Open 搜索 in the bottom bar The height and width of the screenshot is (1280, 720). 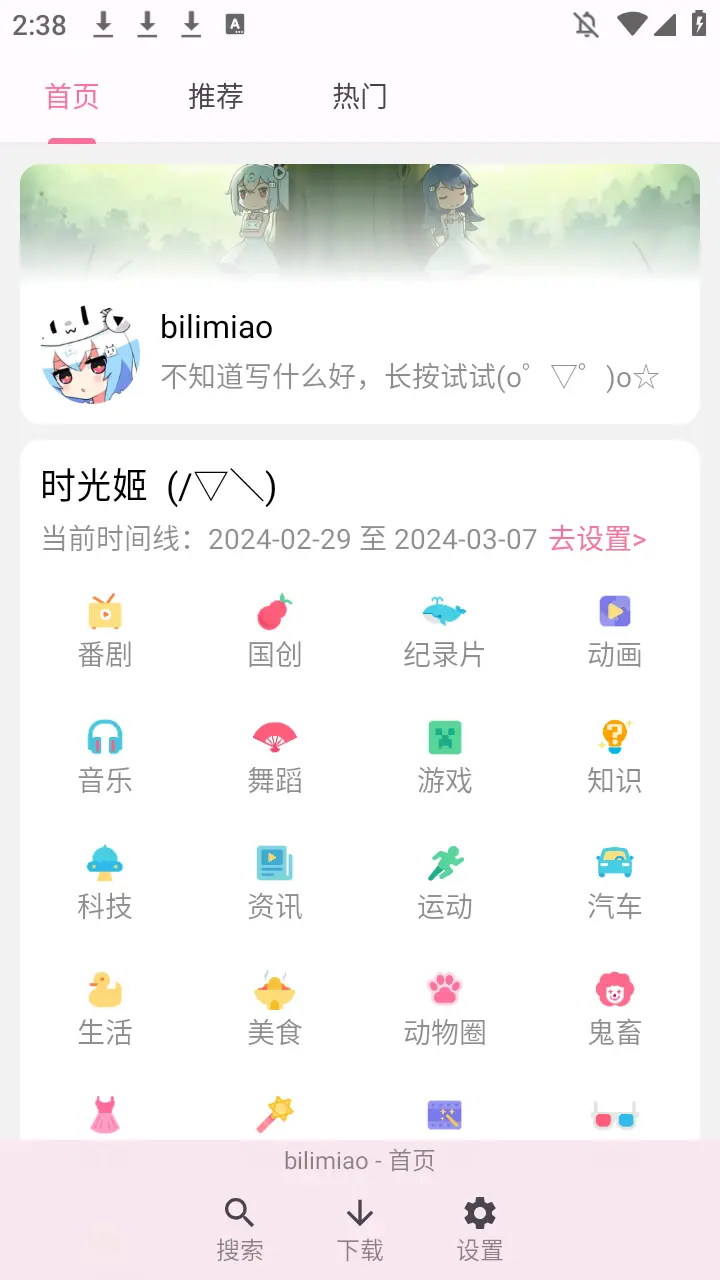(240, 1229)
